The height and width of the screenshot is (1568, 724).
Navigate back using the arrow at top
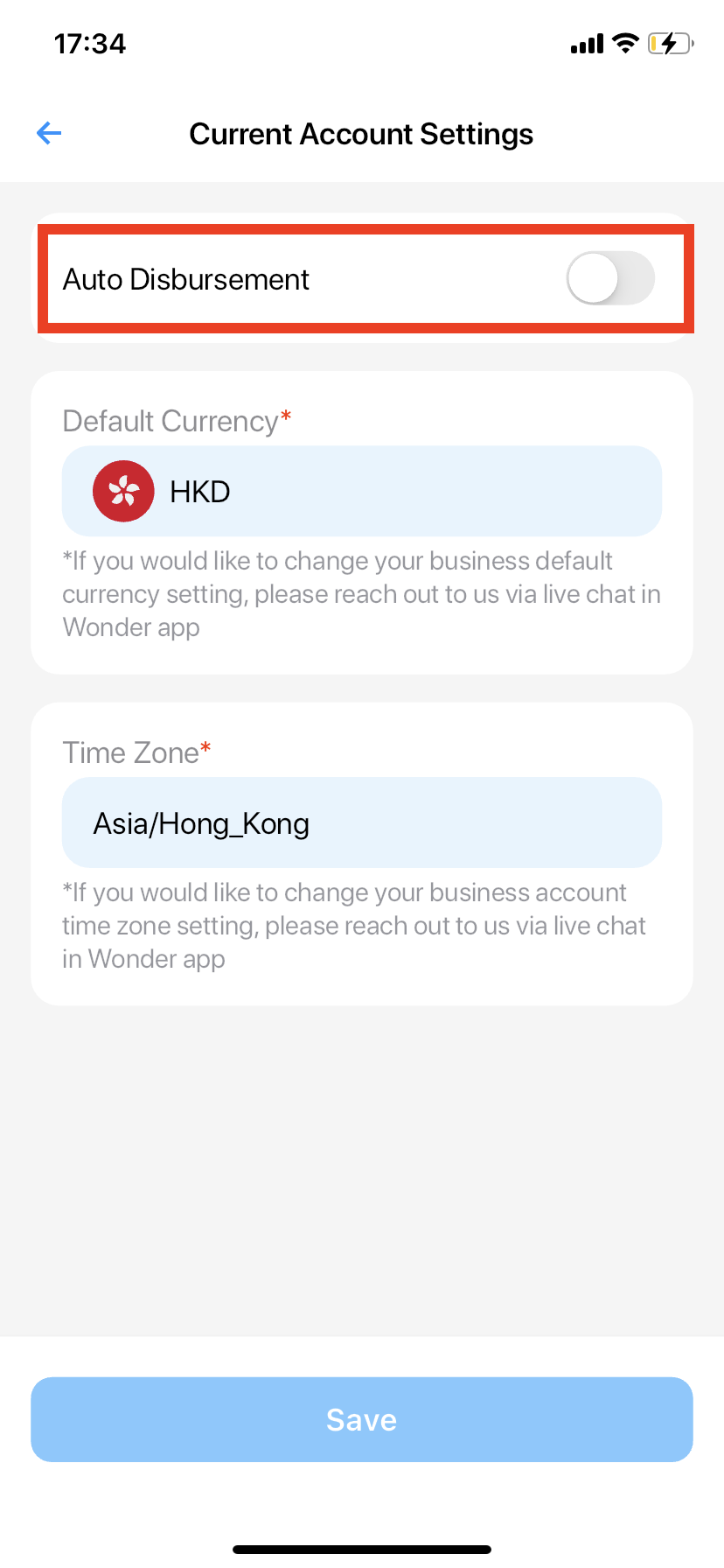click(x=49, y=133)
